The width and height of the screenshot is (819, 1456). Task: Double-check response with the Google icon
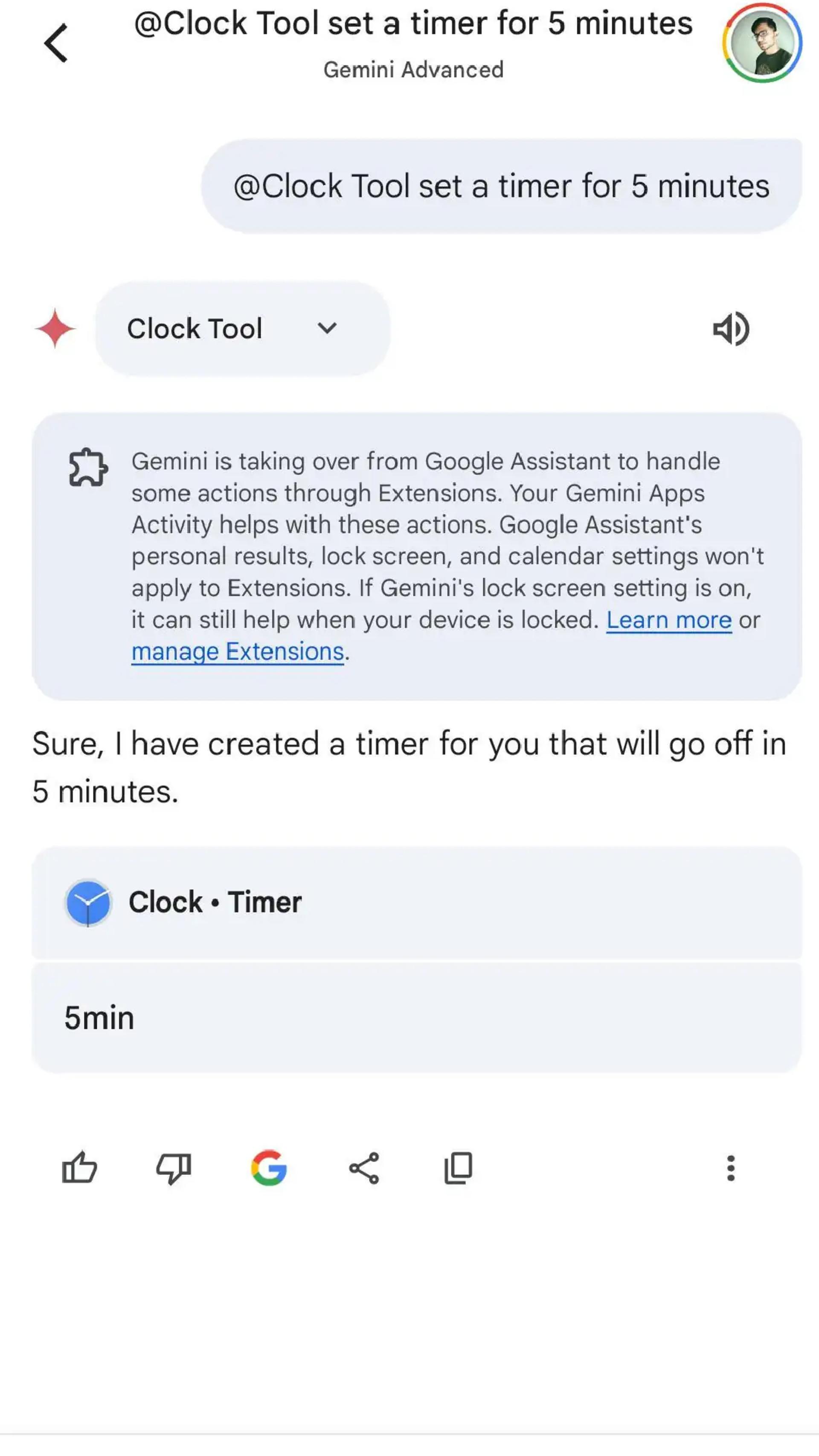[x=268, y=1168]
